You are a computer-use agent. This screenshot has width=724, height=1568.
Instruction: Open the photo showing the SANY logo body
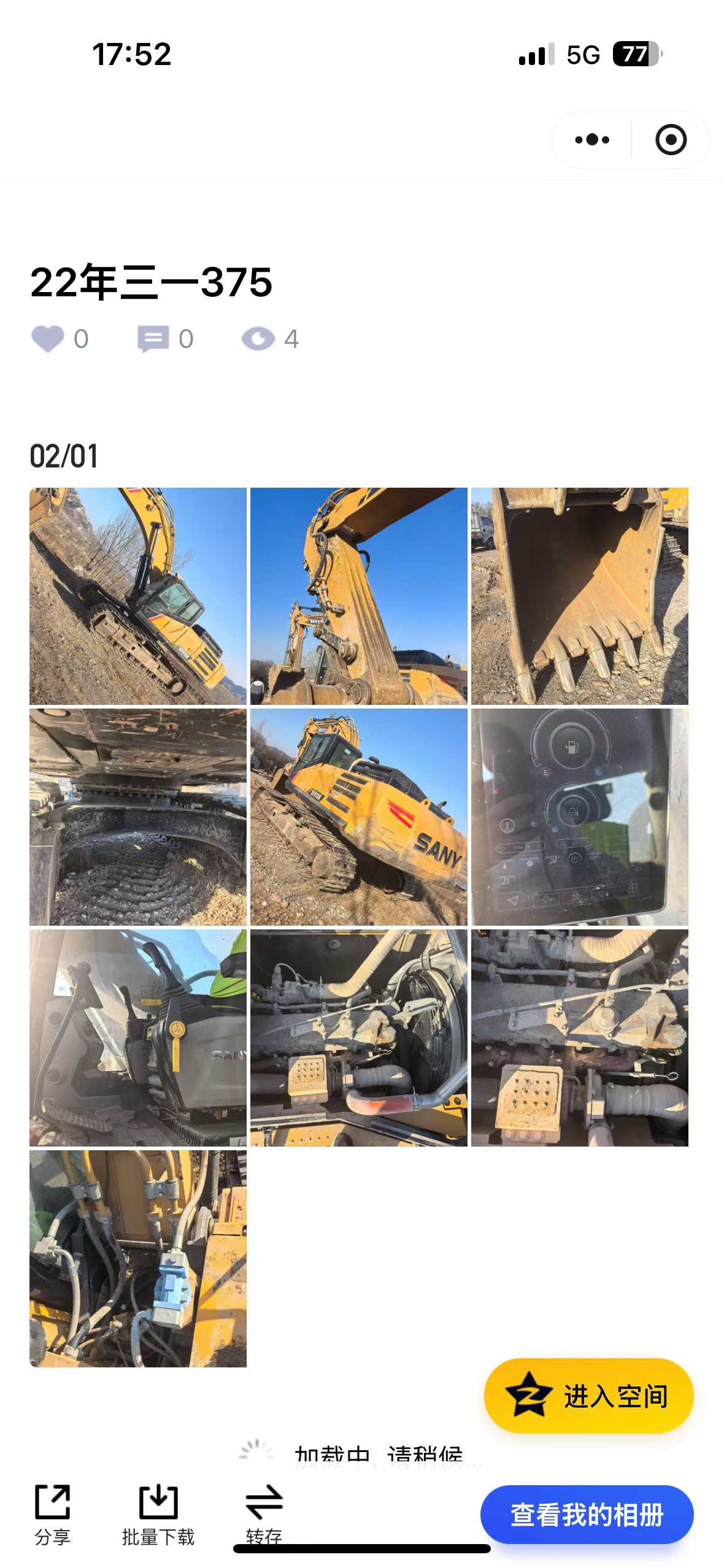(359, 817)
